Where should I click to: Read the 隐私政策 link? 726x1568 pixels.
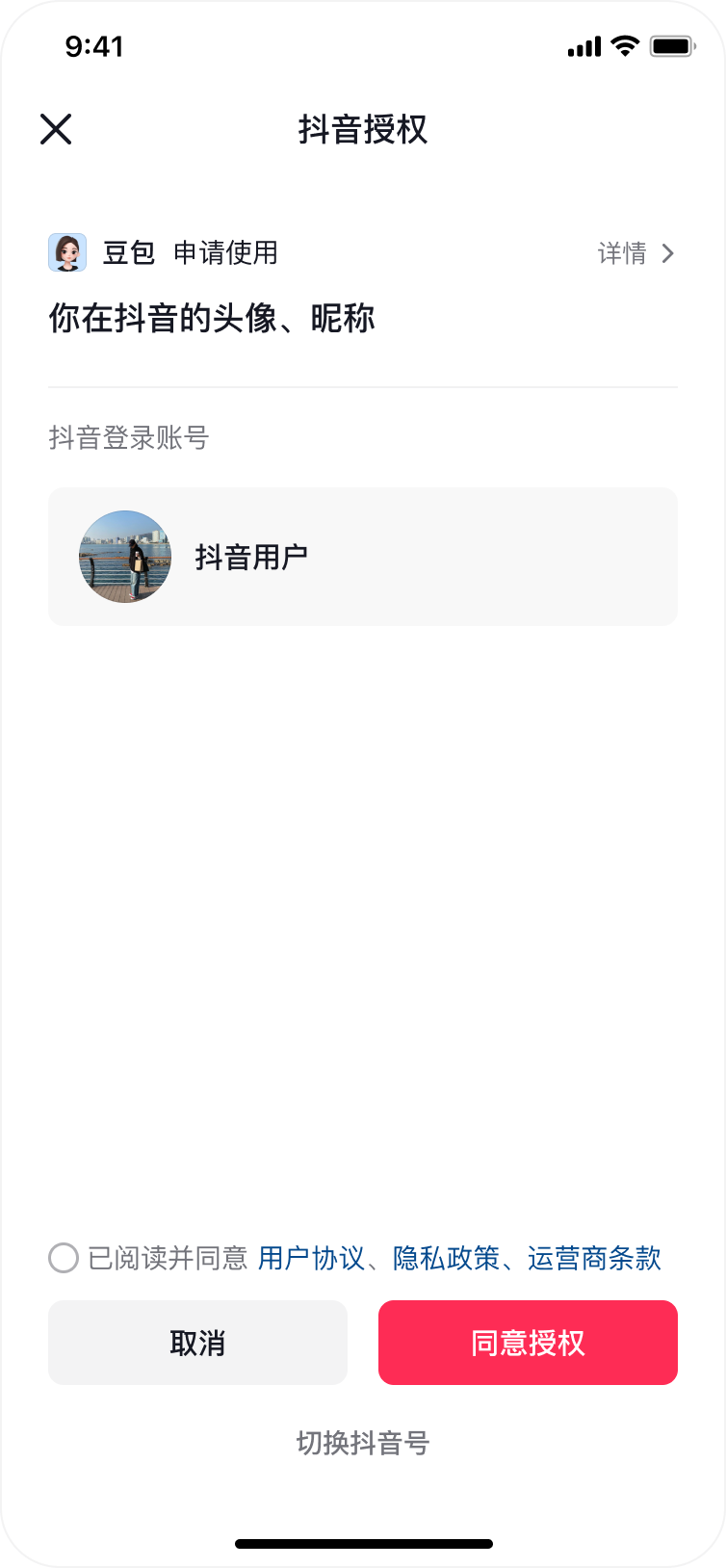(x=446, y=1258)
